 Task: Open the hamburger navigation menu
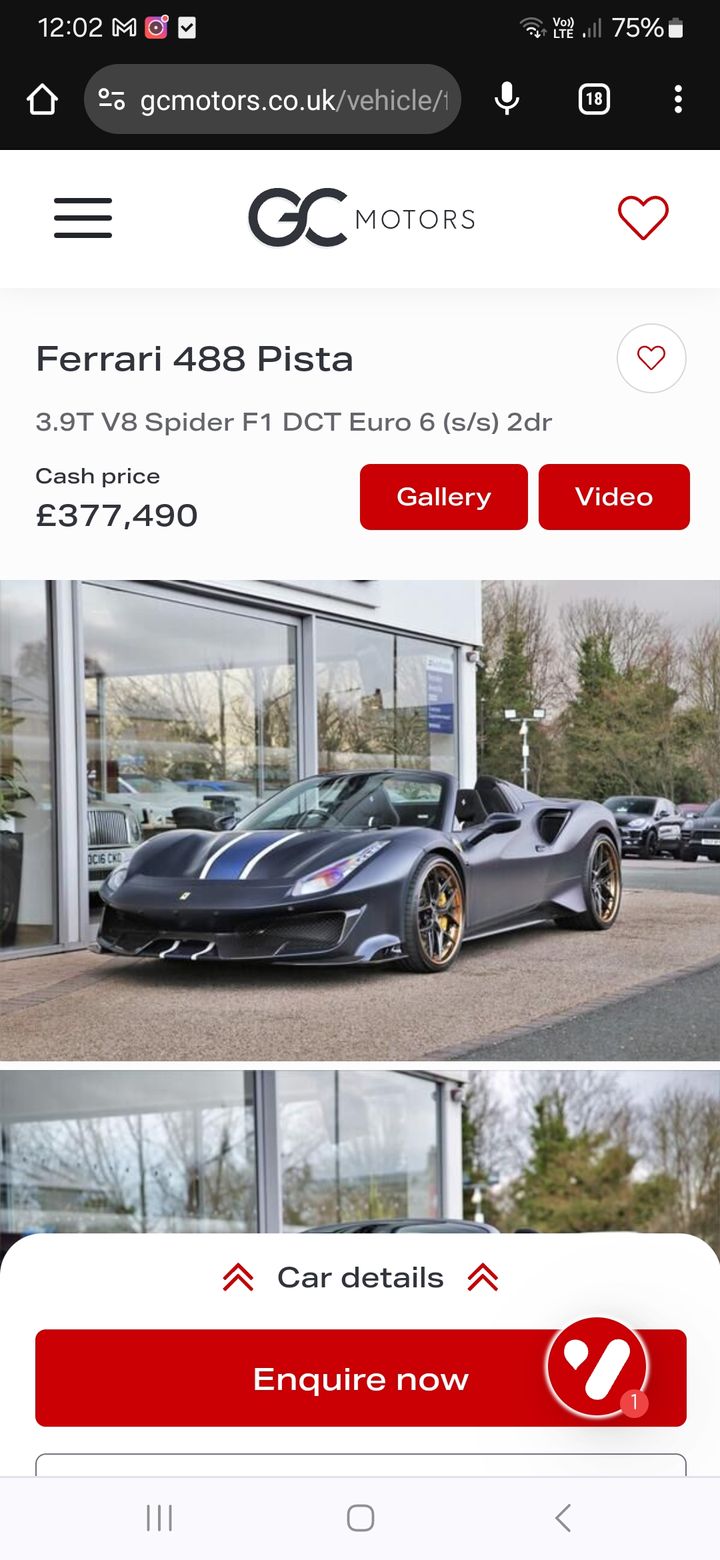tap(83, 218)
